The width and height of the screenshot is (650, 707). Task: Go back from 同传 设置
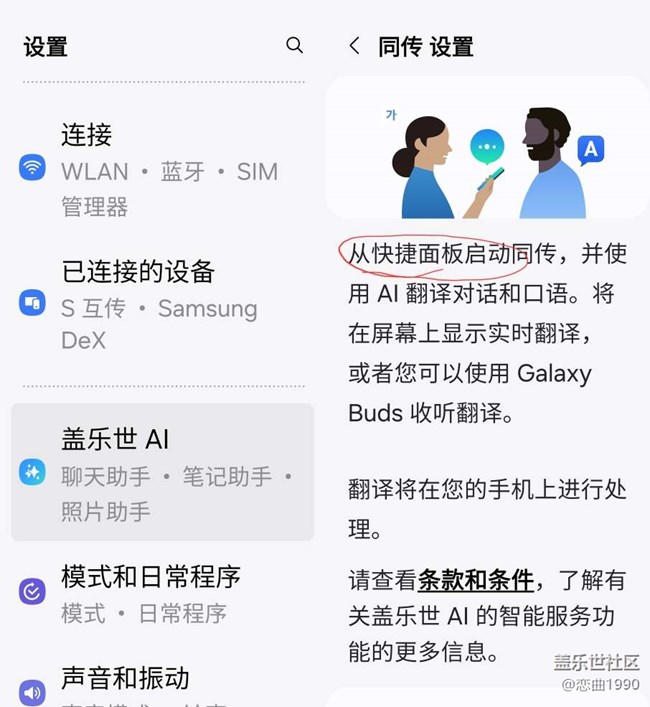[x=354, y=46]
